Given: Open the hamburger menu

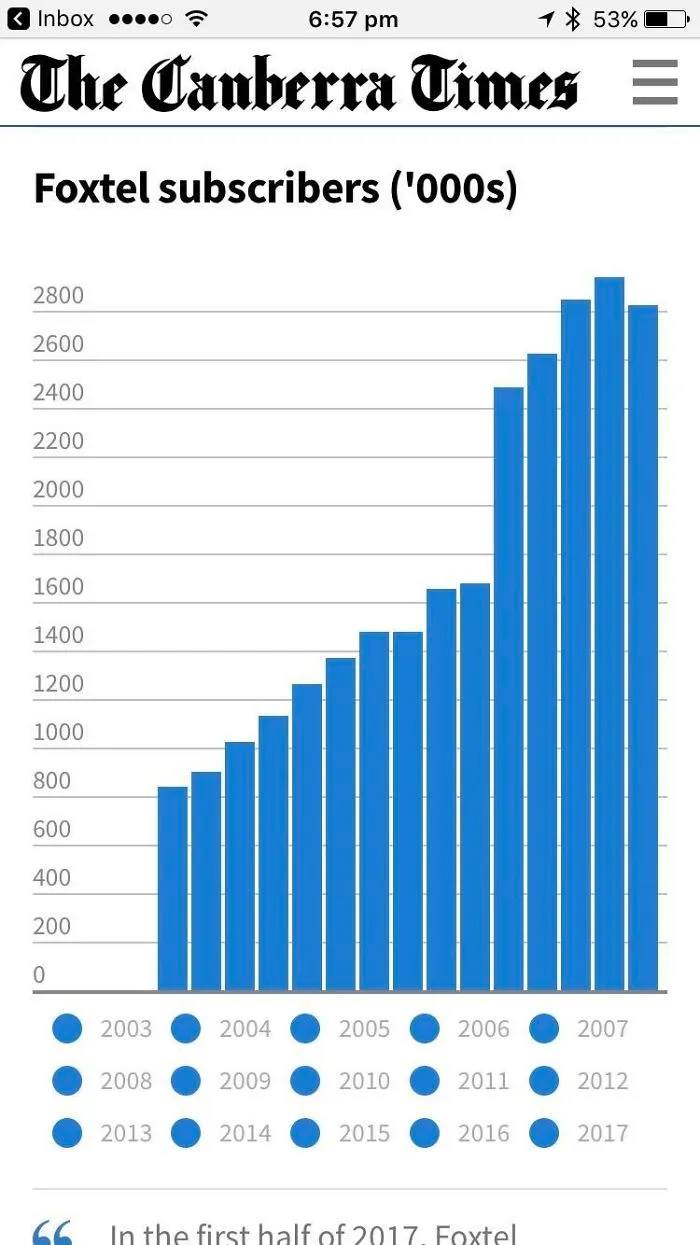Looking at the screenshot, I should 655,82.
